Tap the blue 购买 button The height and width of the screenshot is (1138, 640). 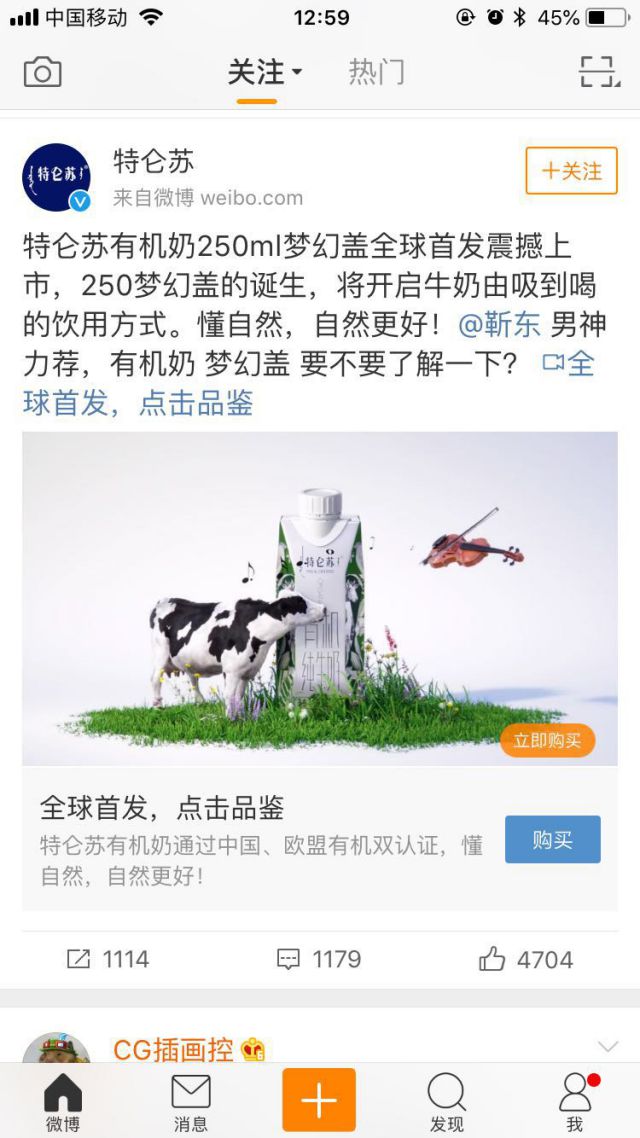[x=552, y=840]
